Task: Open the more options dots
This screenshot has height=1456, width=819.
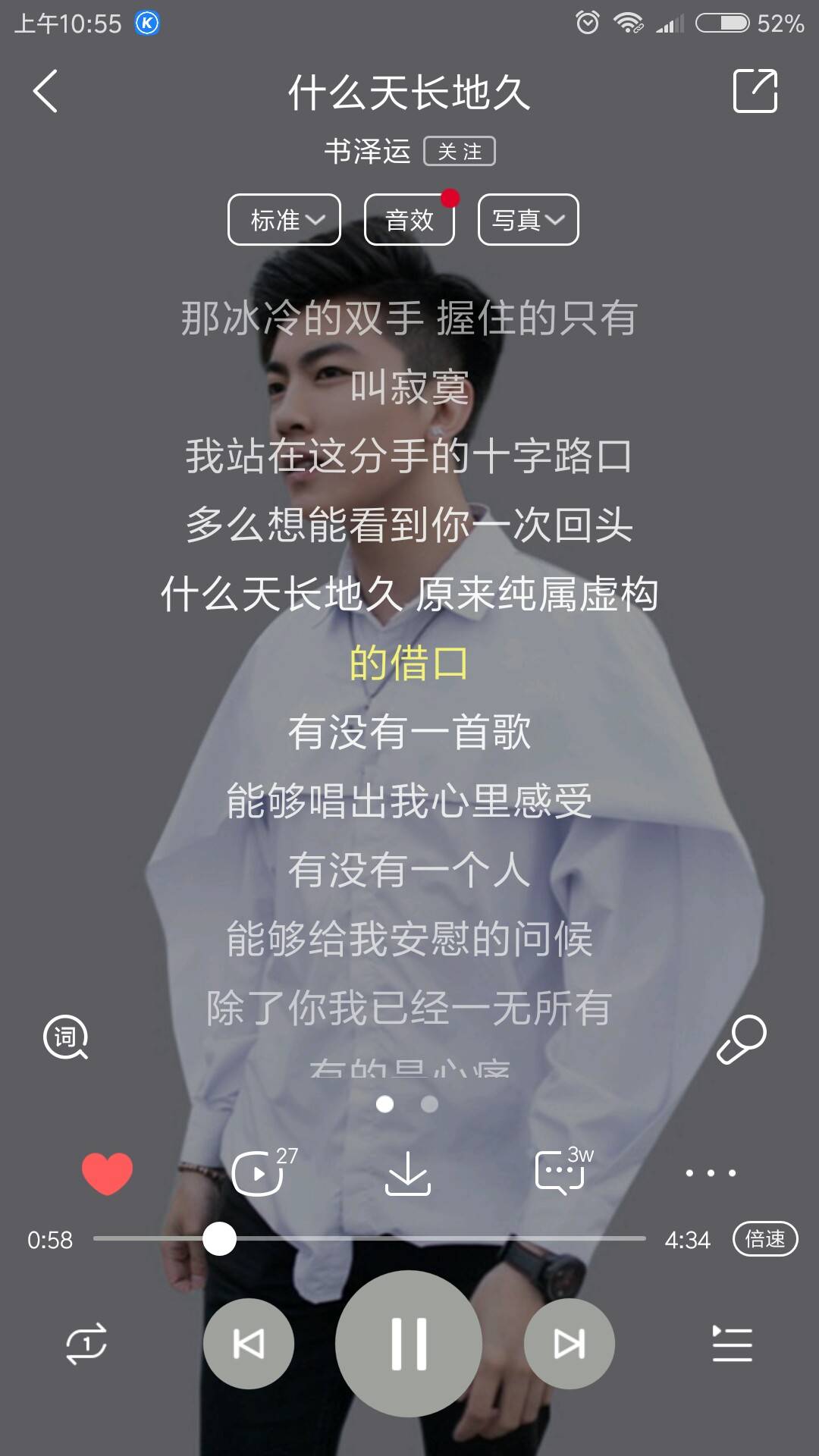Action: pos(711,1172)
